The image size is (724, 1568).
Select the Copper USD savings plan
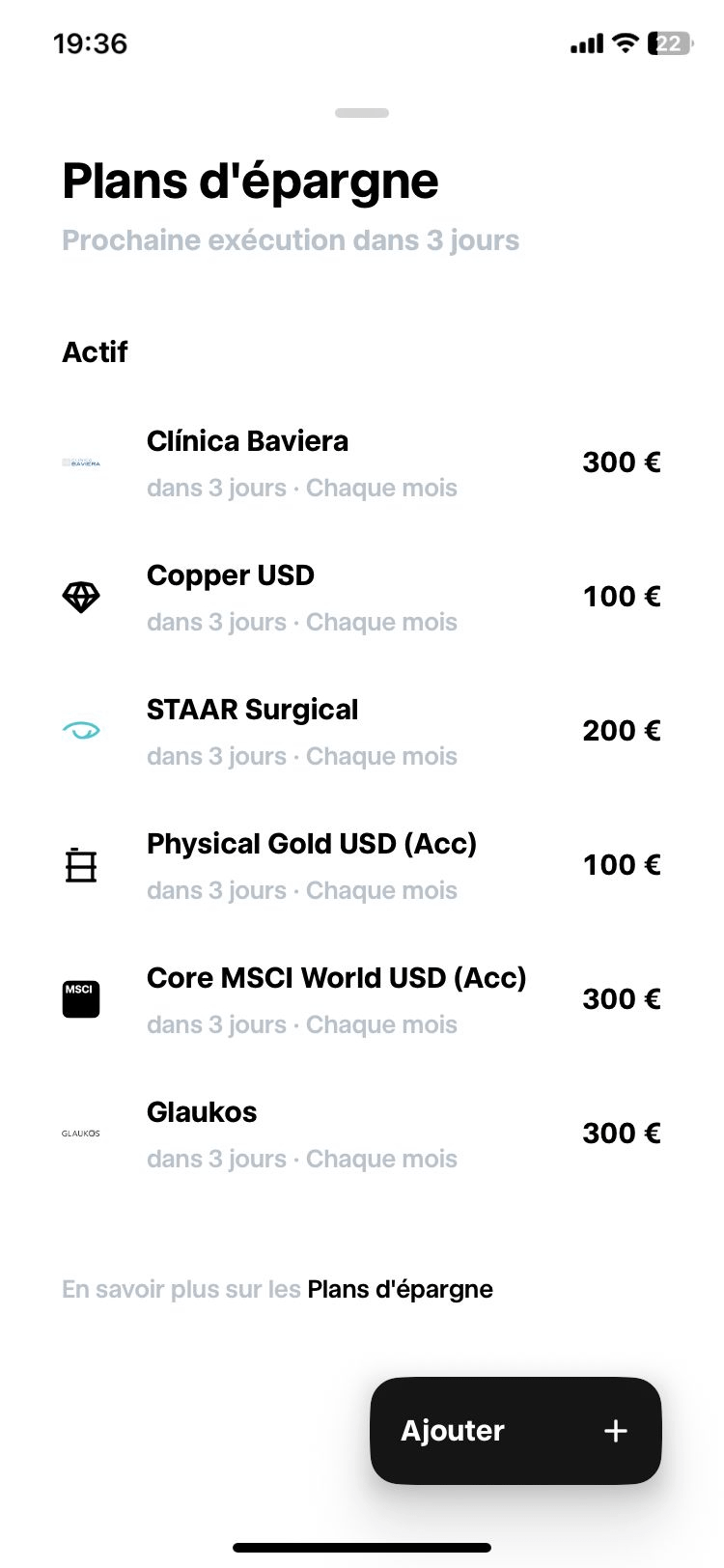(361, 598)
